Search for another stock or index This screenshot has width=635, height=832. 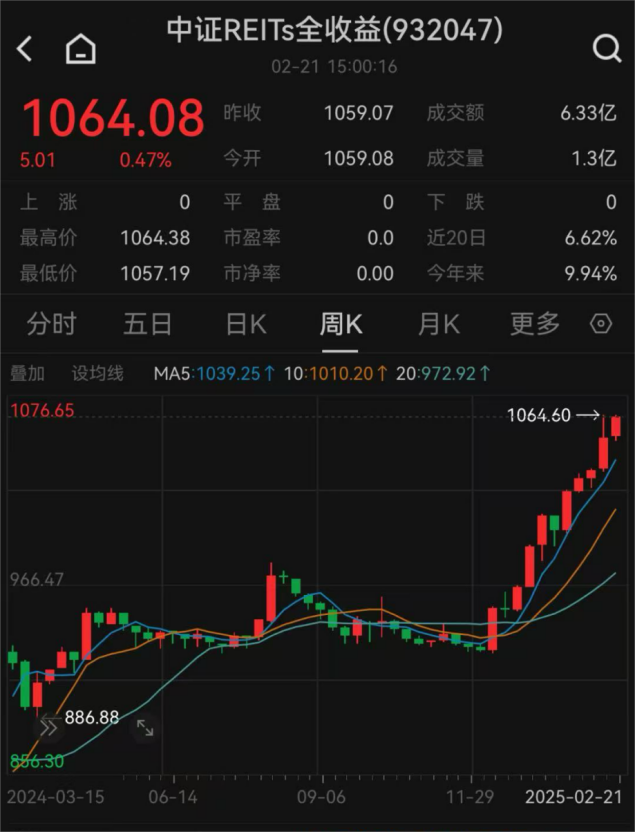pyautogui.click(x=606, y=48)
